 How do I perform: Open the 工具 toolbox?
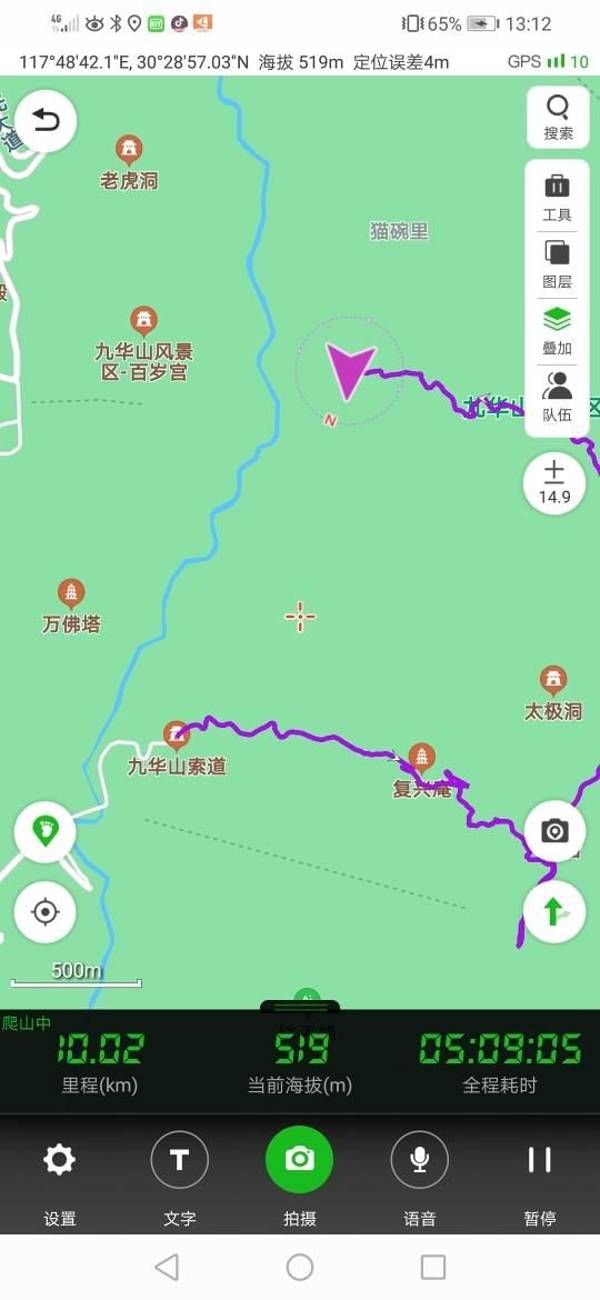[557, 197]
